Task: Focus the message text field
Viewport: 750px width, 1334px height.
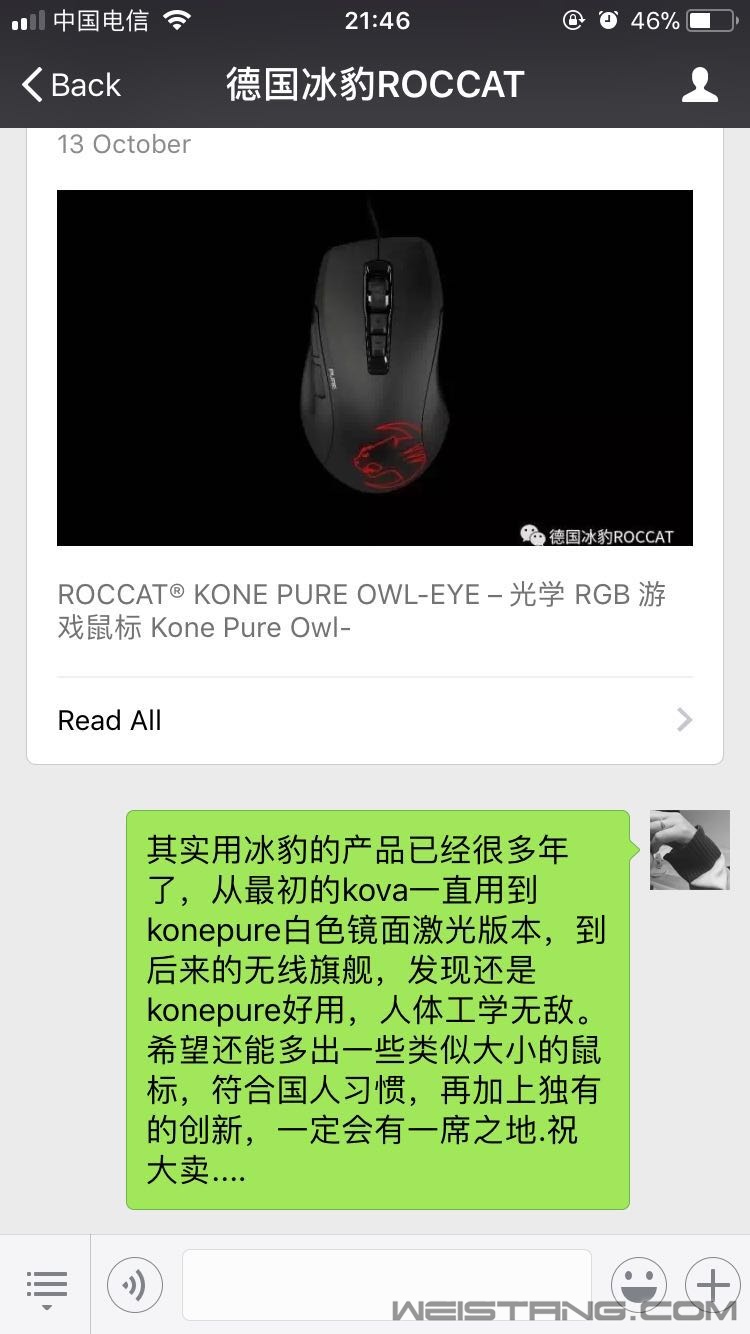Action: click(x=386, y=1285)
